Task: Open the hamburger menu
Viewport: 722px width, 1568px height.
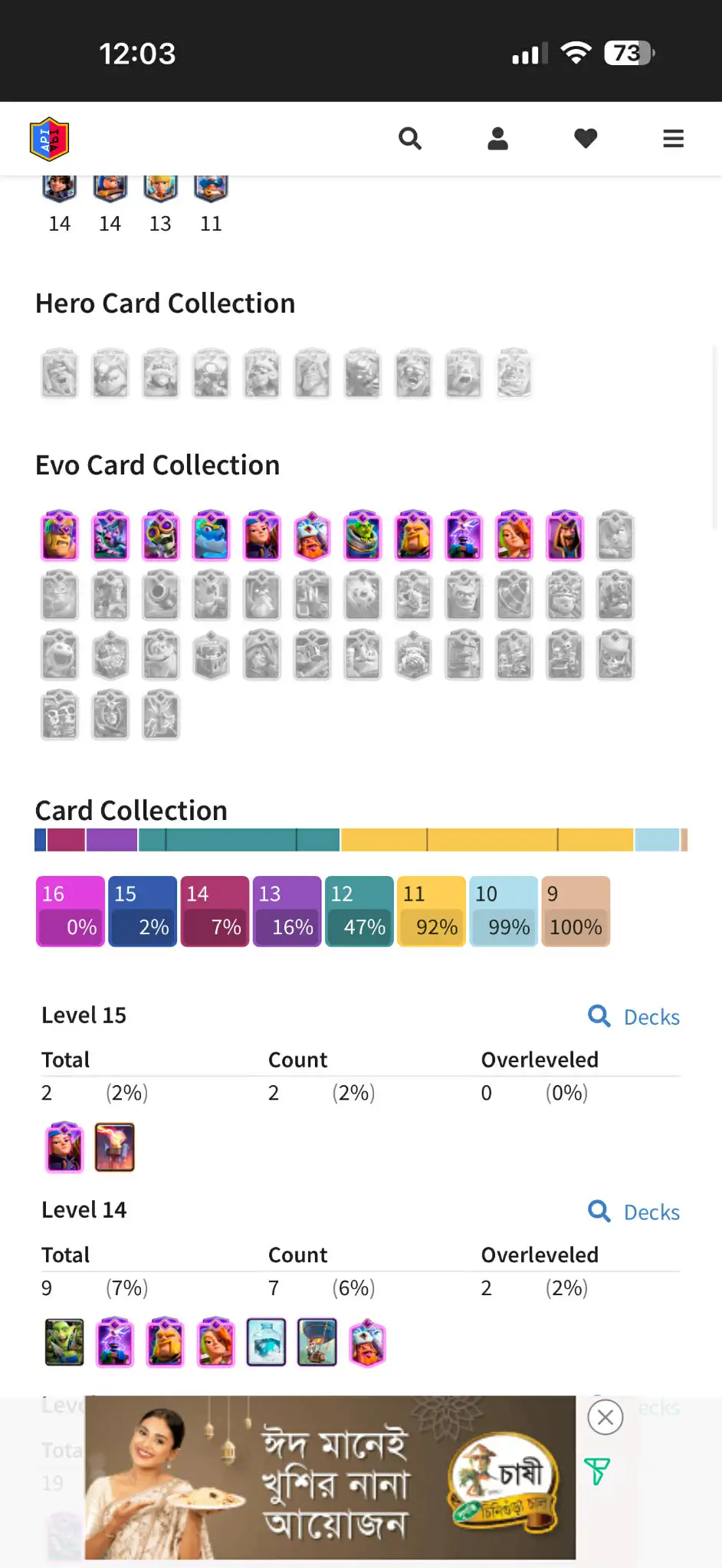Action: coord(673,139)
